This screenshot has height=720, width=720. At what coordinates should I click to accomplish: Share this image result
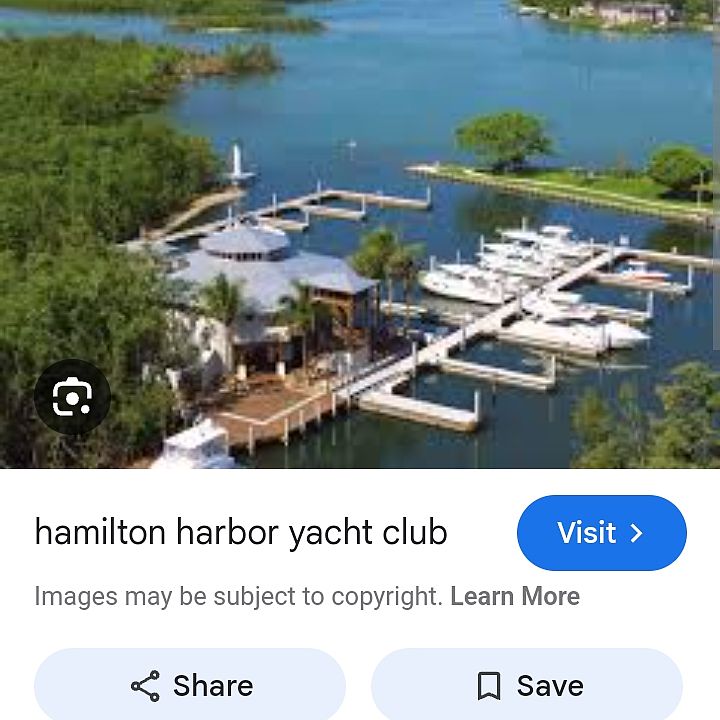[x=190, y=686]
